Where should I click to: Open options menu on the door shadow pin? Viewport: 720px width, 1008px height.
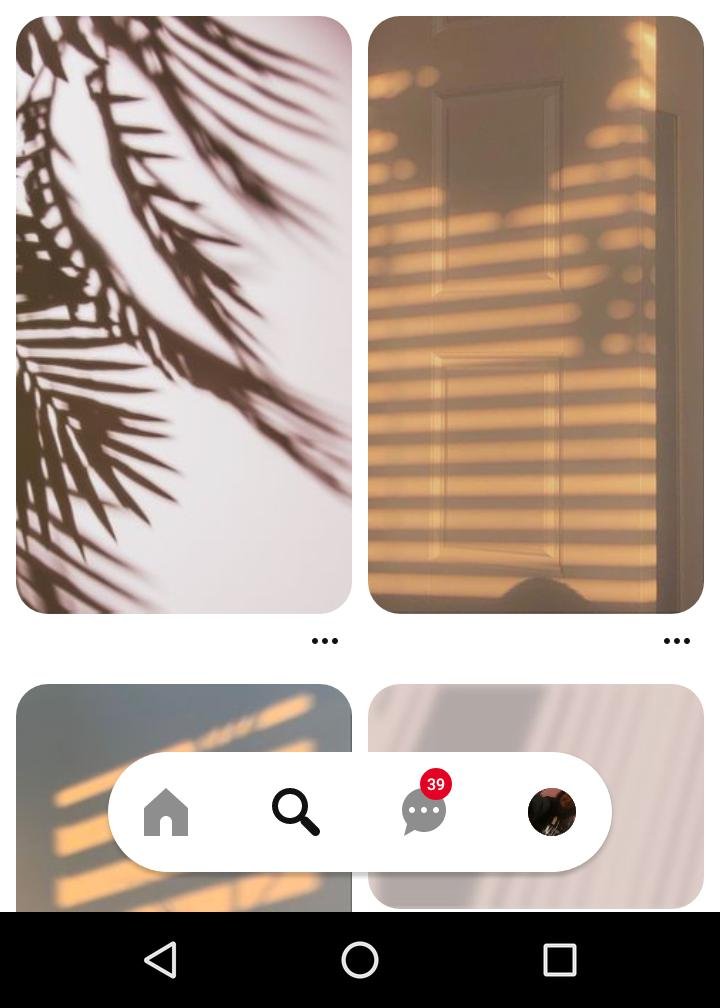pyautogui.click(x=676, y=640)
